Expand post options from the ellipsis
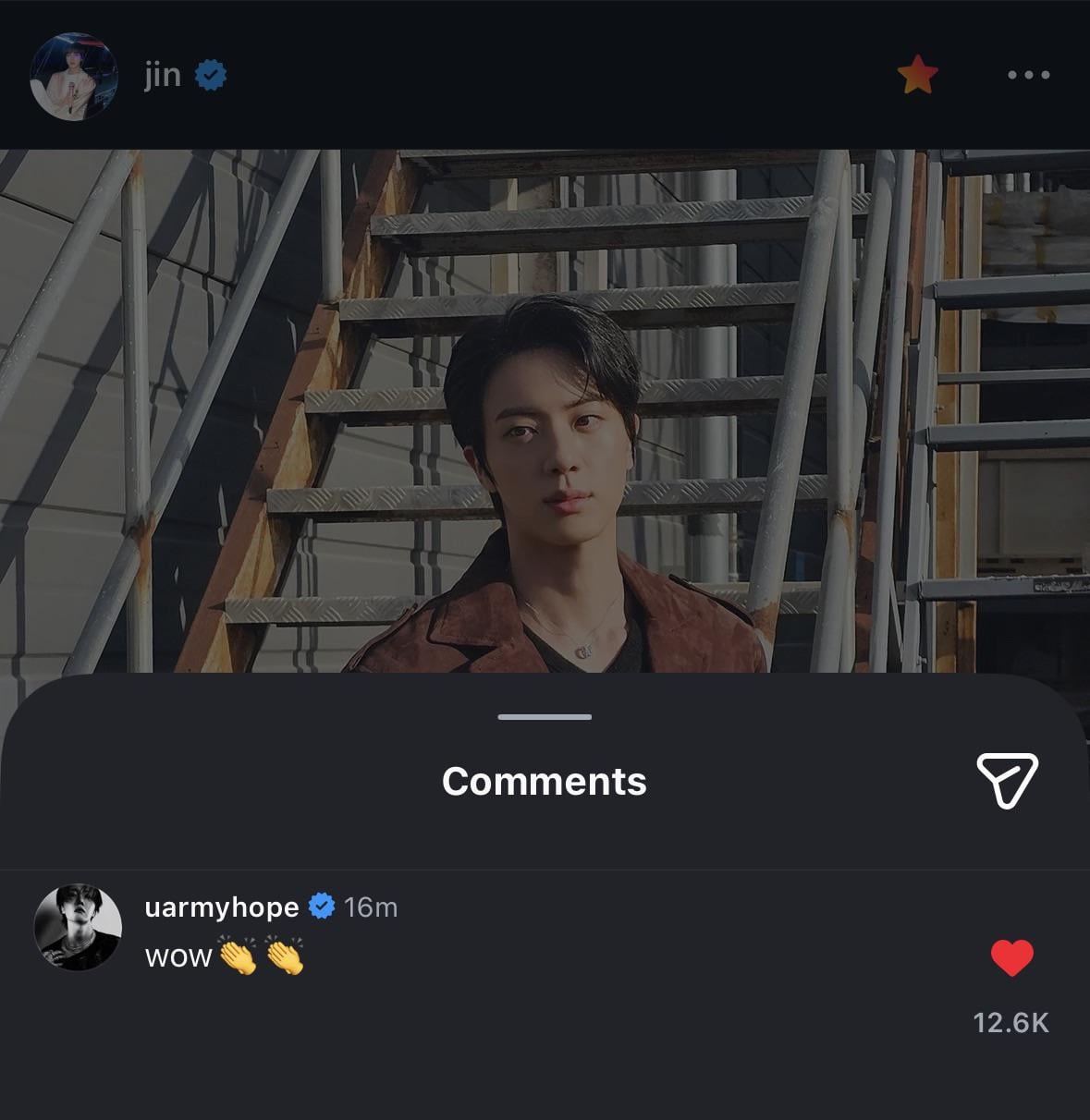The image size is (1090, 1120). (1026, 75)
